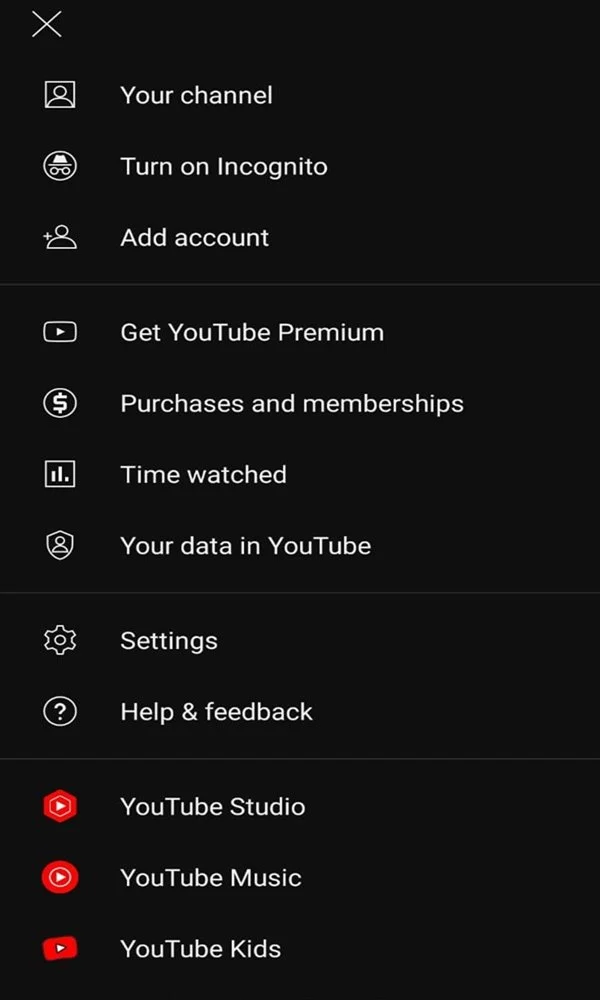View Time watched stats
The height and width of the screenshot is (1000, 600).
coord(300,474)
